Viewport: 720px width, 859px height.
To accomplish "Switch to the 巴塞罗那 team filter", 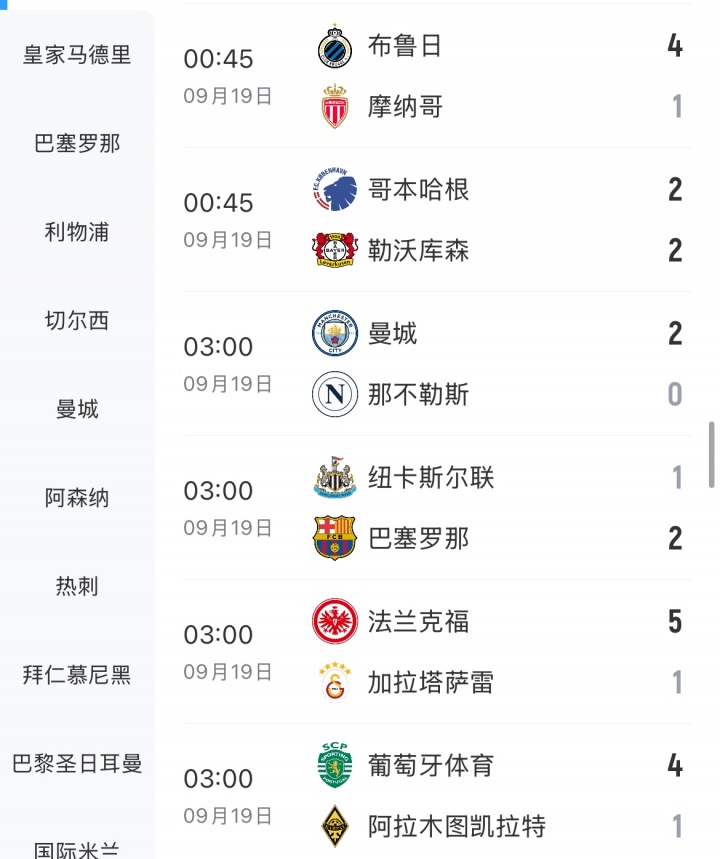I will (77, 144).
